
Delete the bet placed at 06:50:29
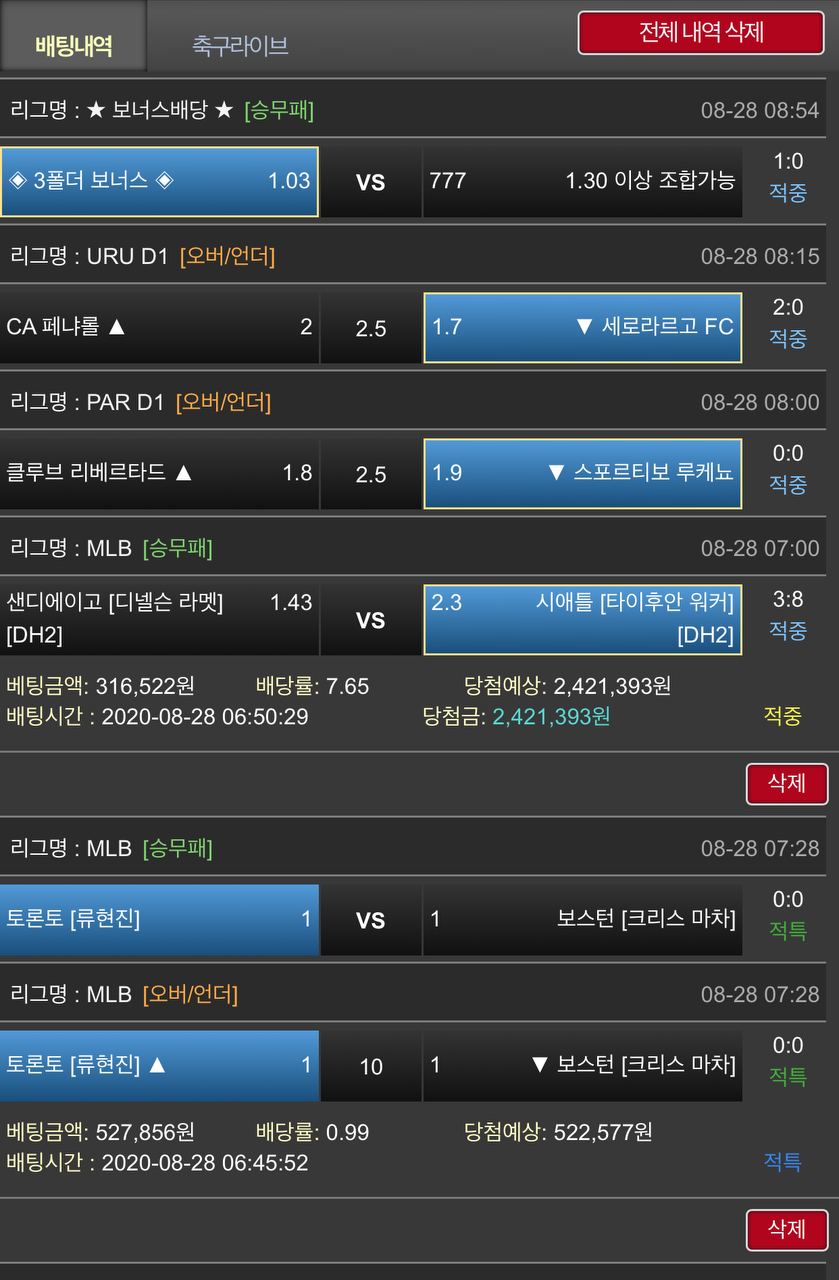coord(787,783)
